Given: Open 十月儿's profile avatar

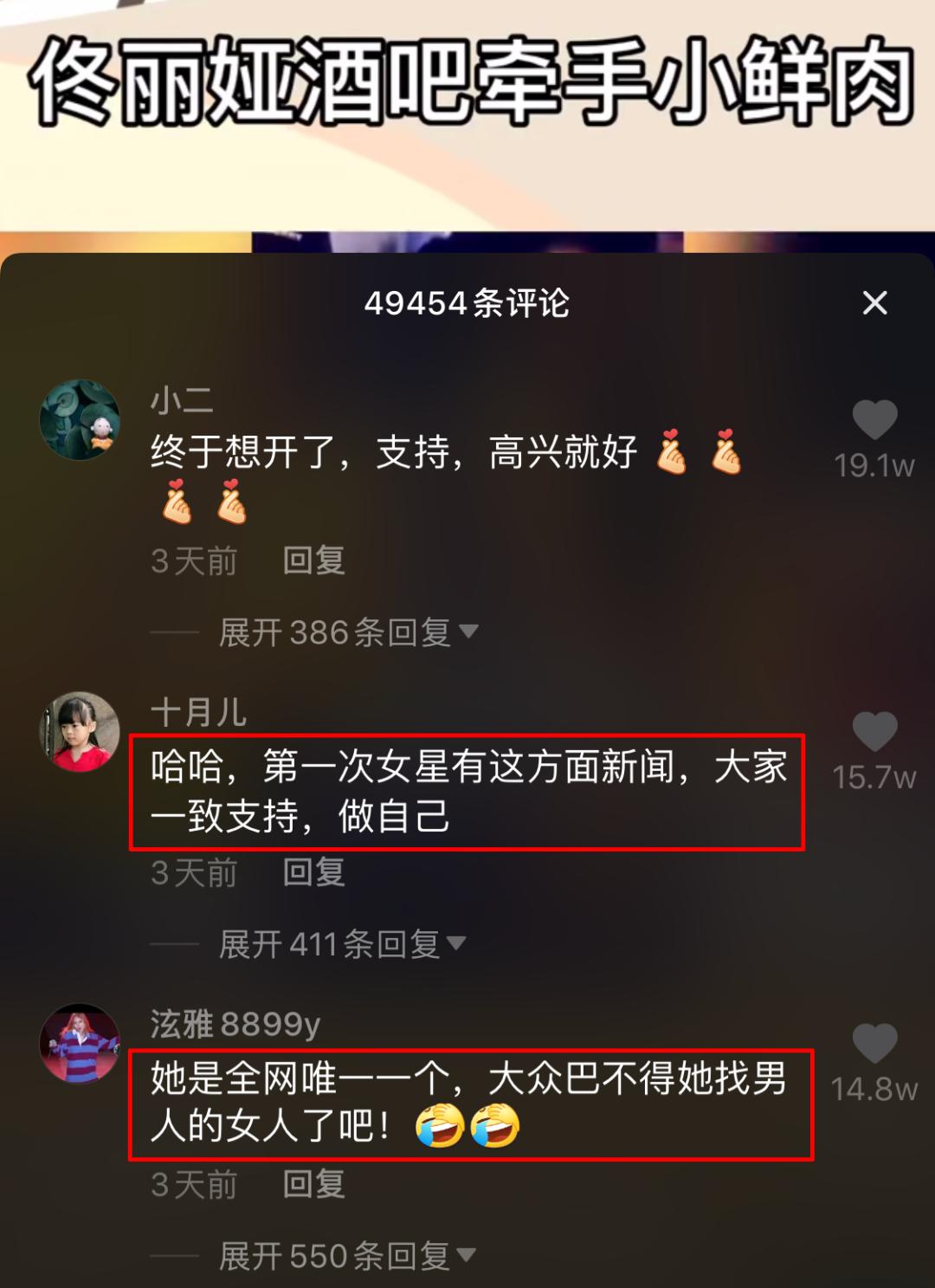Looking at the screenshot, I should [80, 731].
